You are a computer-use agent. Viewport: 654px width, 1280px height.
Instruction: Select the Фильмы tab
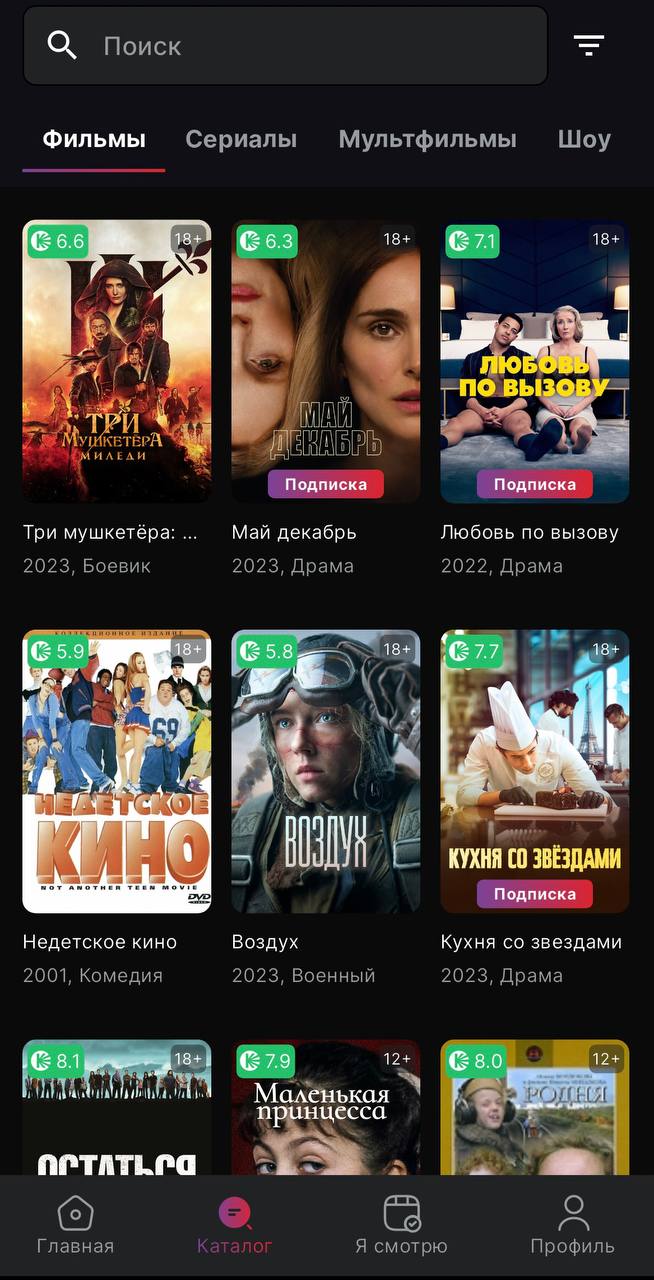point(94,139)
